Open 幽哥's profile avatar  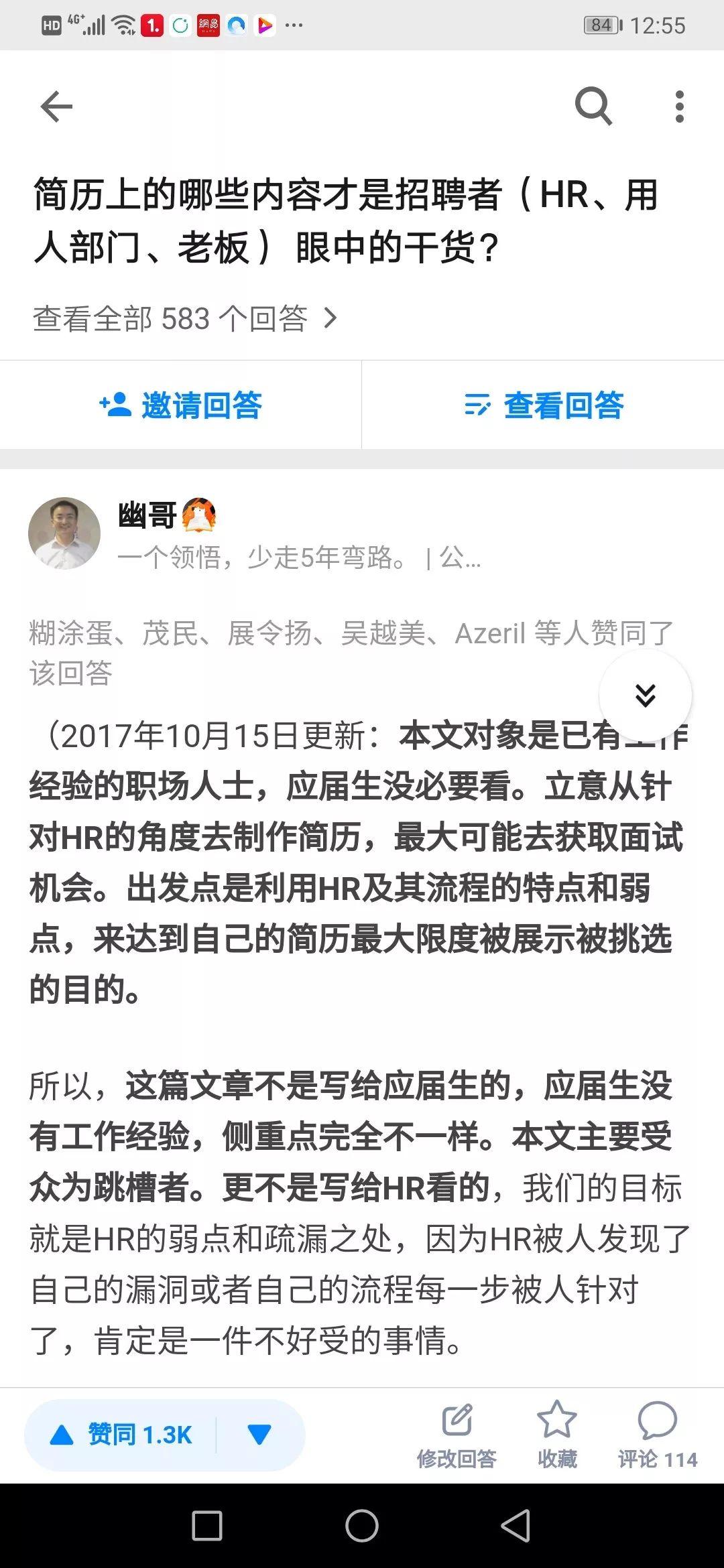[x=64, y=533]
